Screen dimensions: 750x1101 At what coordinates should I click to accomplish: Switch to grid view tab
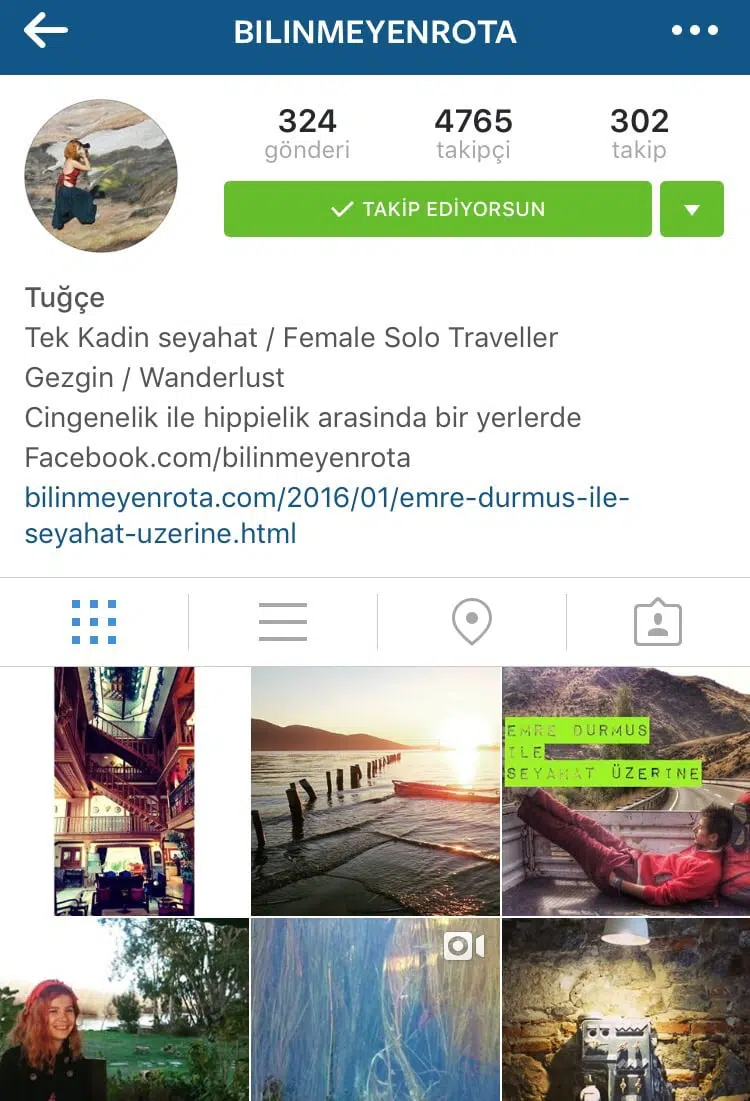pyautogui.click(x=94, y=622)
